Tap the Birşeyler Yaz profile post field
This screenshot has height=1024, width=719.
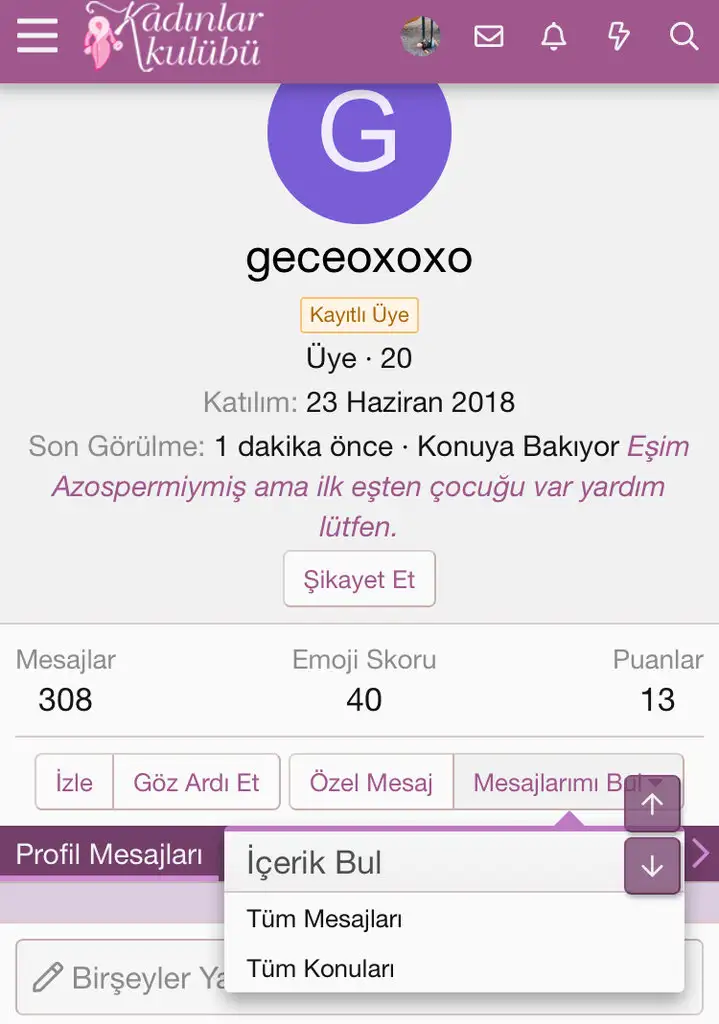pyautogui.click(x=120, y=978)
